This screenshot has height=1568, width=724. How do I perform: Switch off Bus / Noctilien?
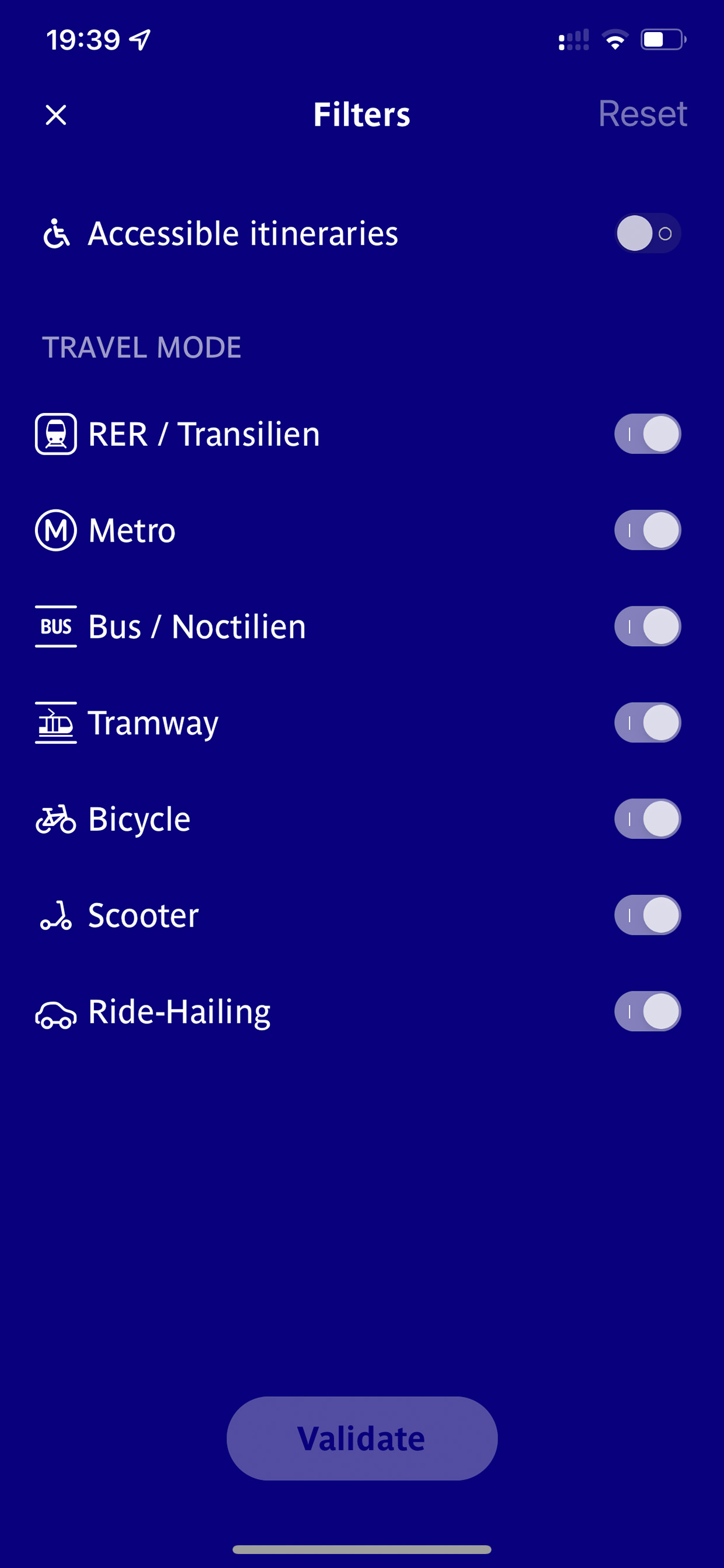tap(647, 626)
